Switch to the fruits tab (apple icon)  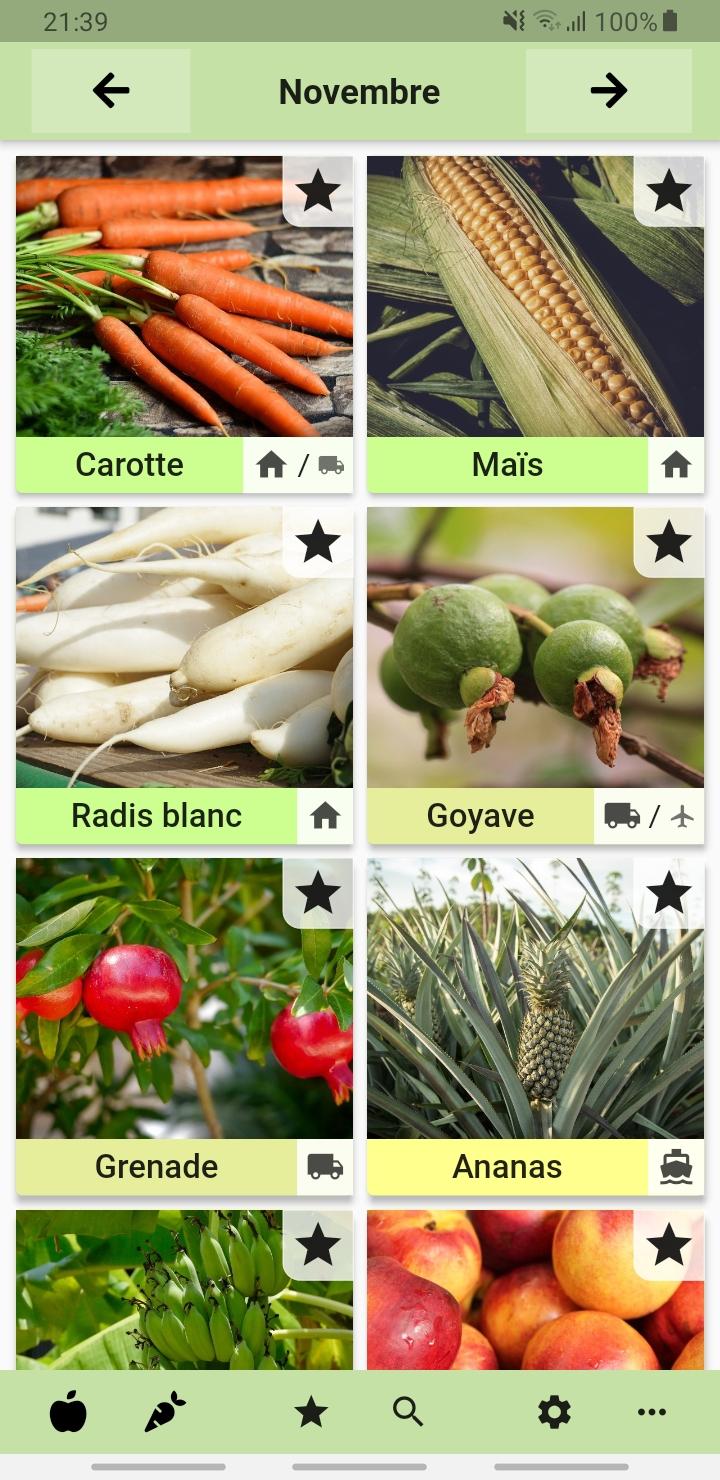point(68,1412)
